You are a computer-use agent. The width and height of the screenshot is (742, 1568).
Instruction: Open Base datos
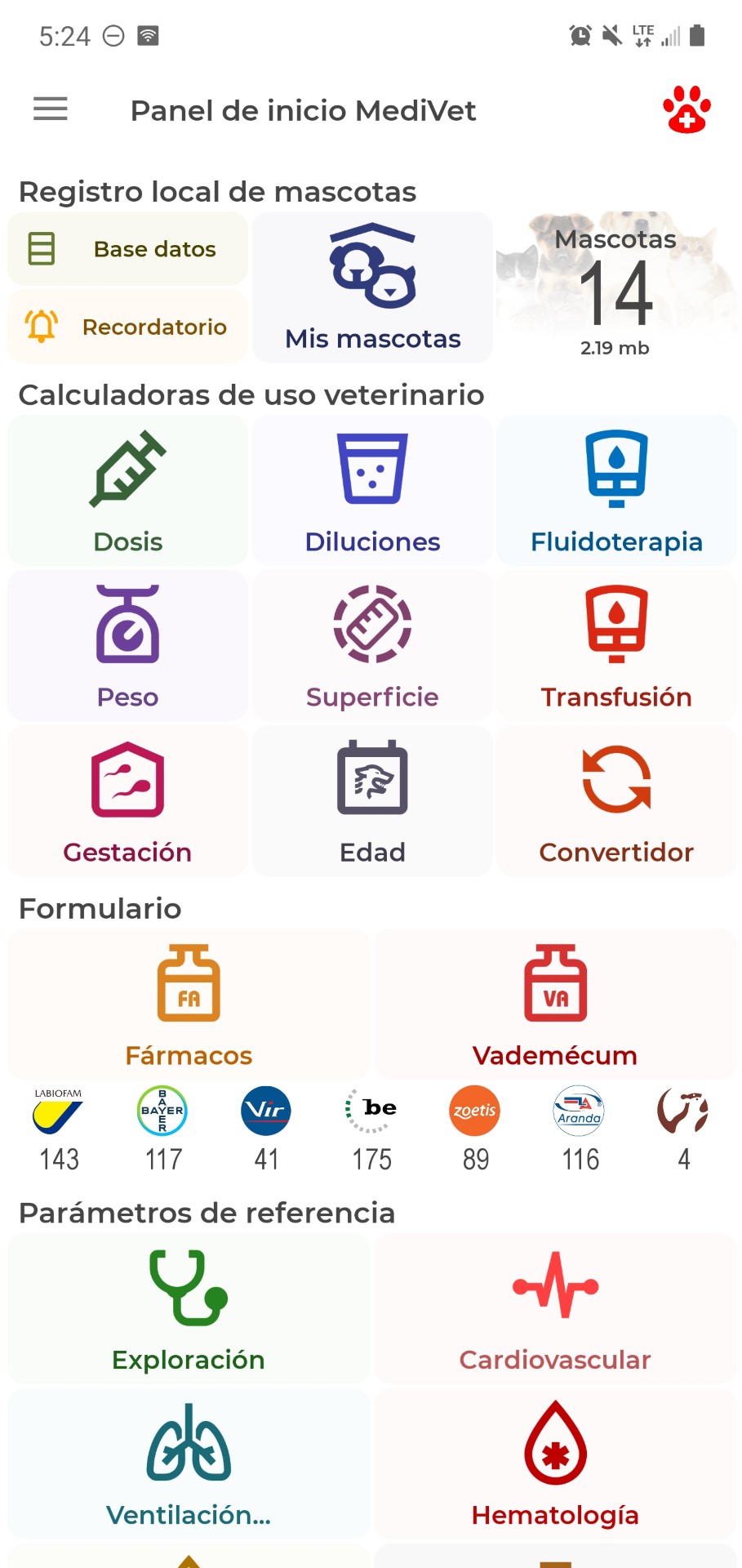click(x=127, y=249)
